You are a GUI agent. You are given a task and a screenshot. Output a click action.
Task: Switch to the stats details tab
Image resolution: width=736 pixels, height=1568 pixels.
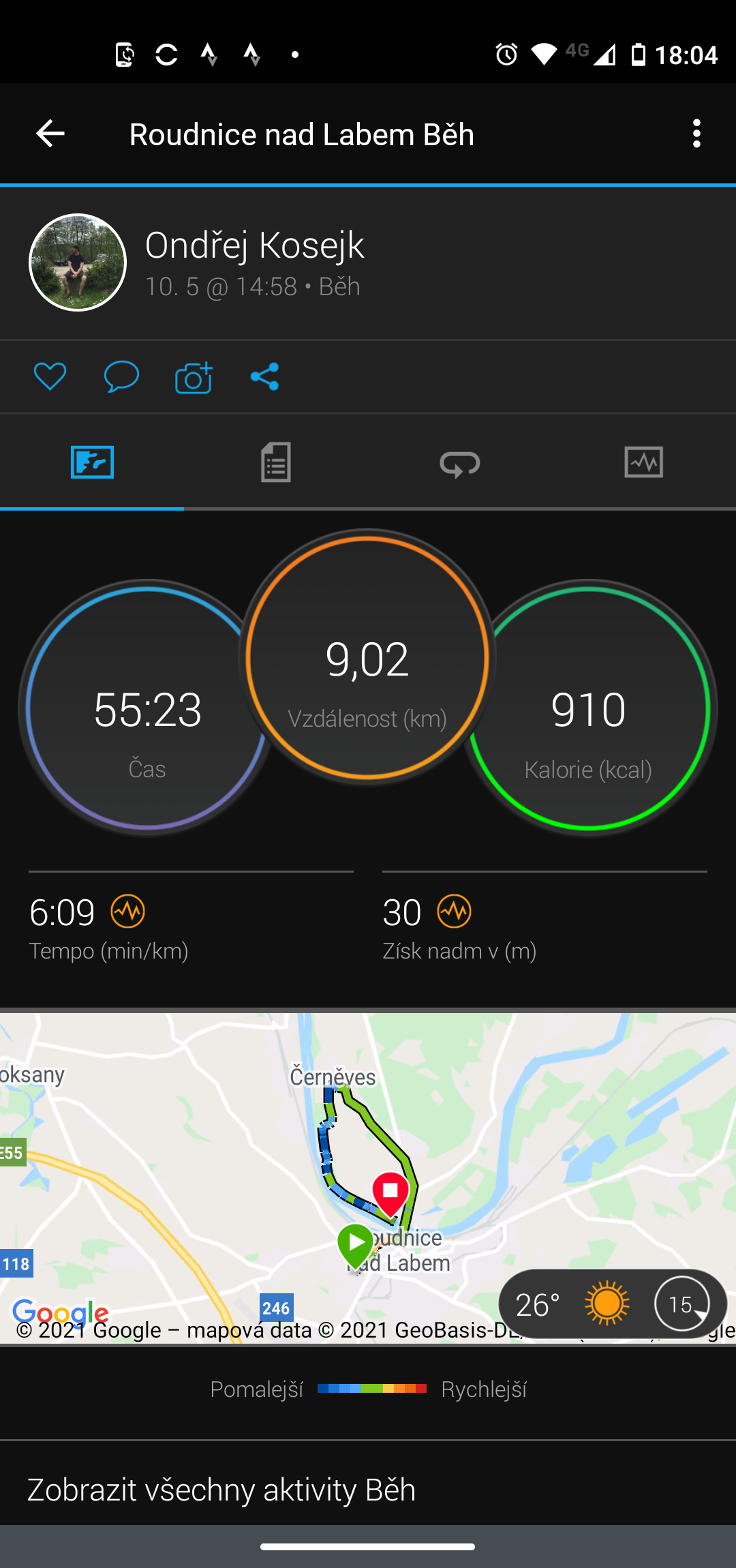[276, 462]
